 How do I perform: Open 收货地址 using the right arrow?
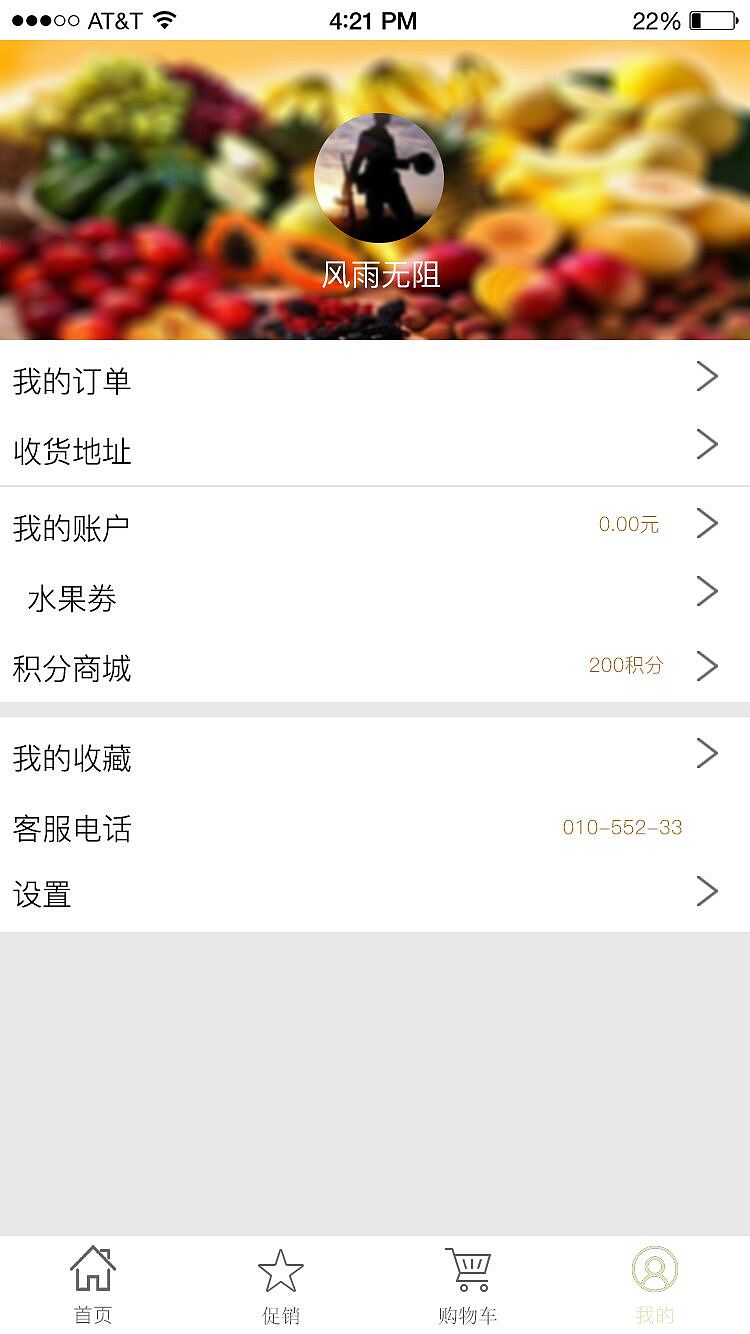(708, 444)
